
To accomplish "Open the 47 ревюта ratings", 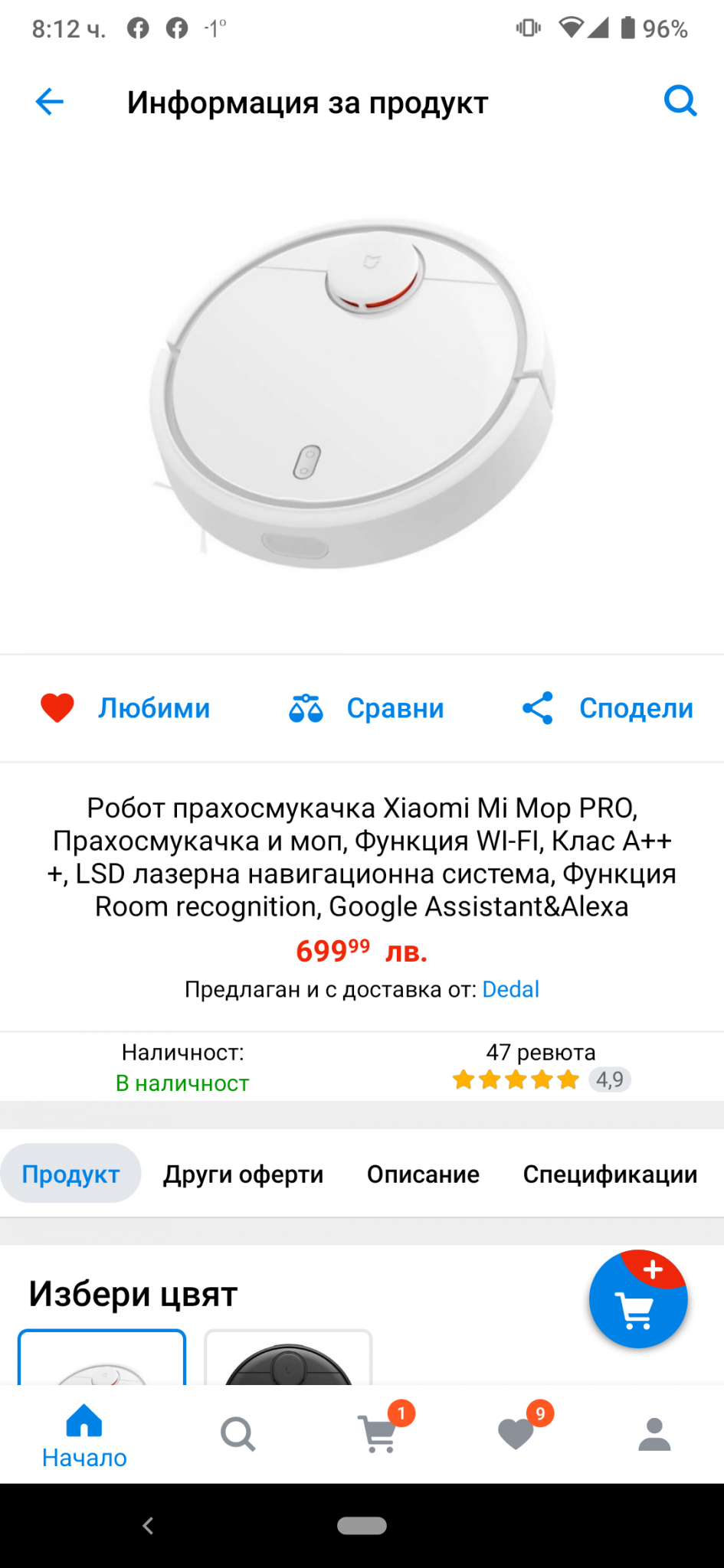I will point(541,1067).
